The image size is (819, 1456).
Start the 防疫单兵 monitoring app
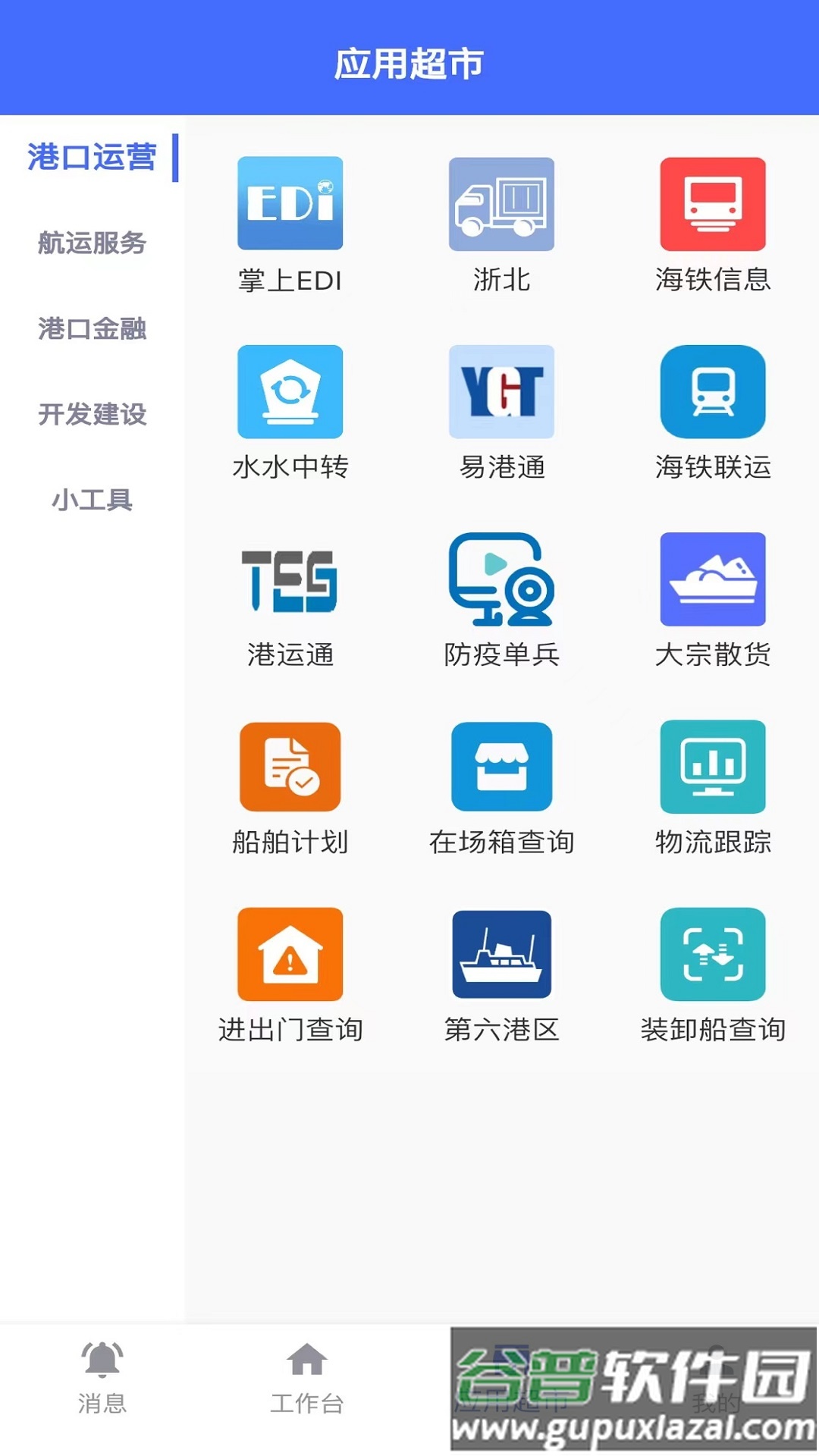click(502, 580)
